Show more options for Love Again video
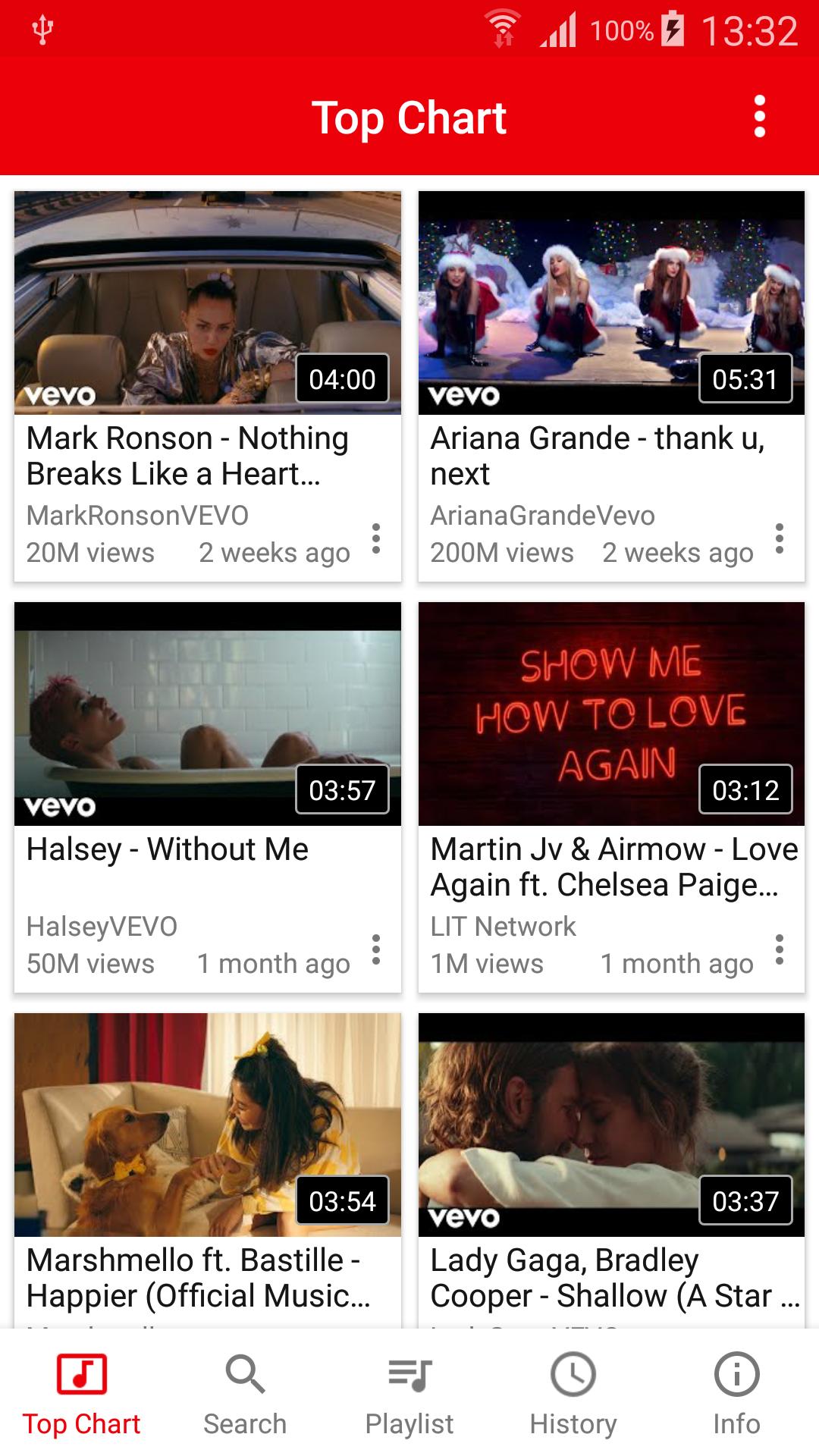 click(x=779, y=949)
